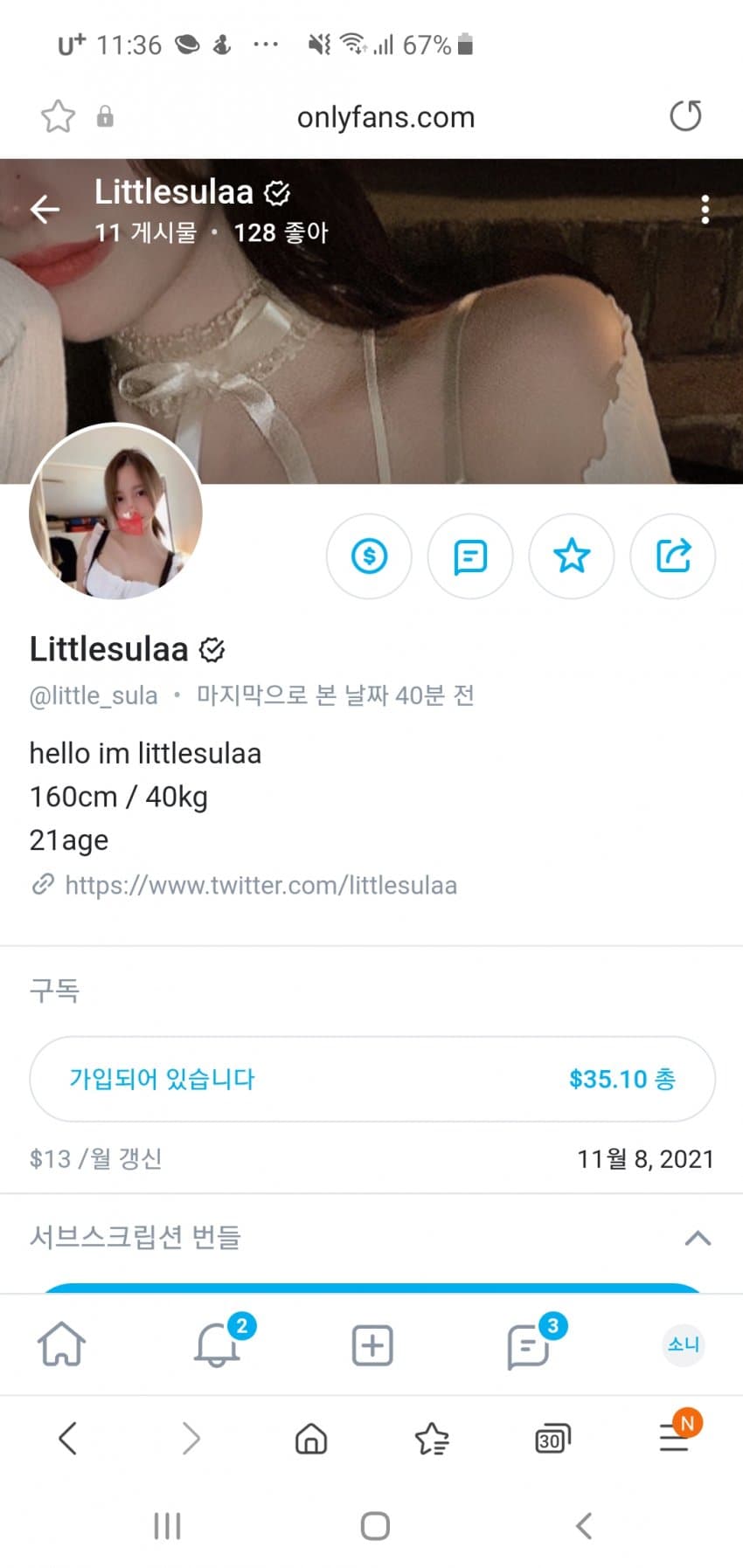Share the profile using the share icon
Viewport: 743px width, 1568px height.
click(673, 556)
